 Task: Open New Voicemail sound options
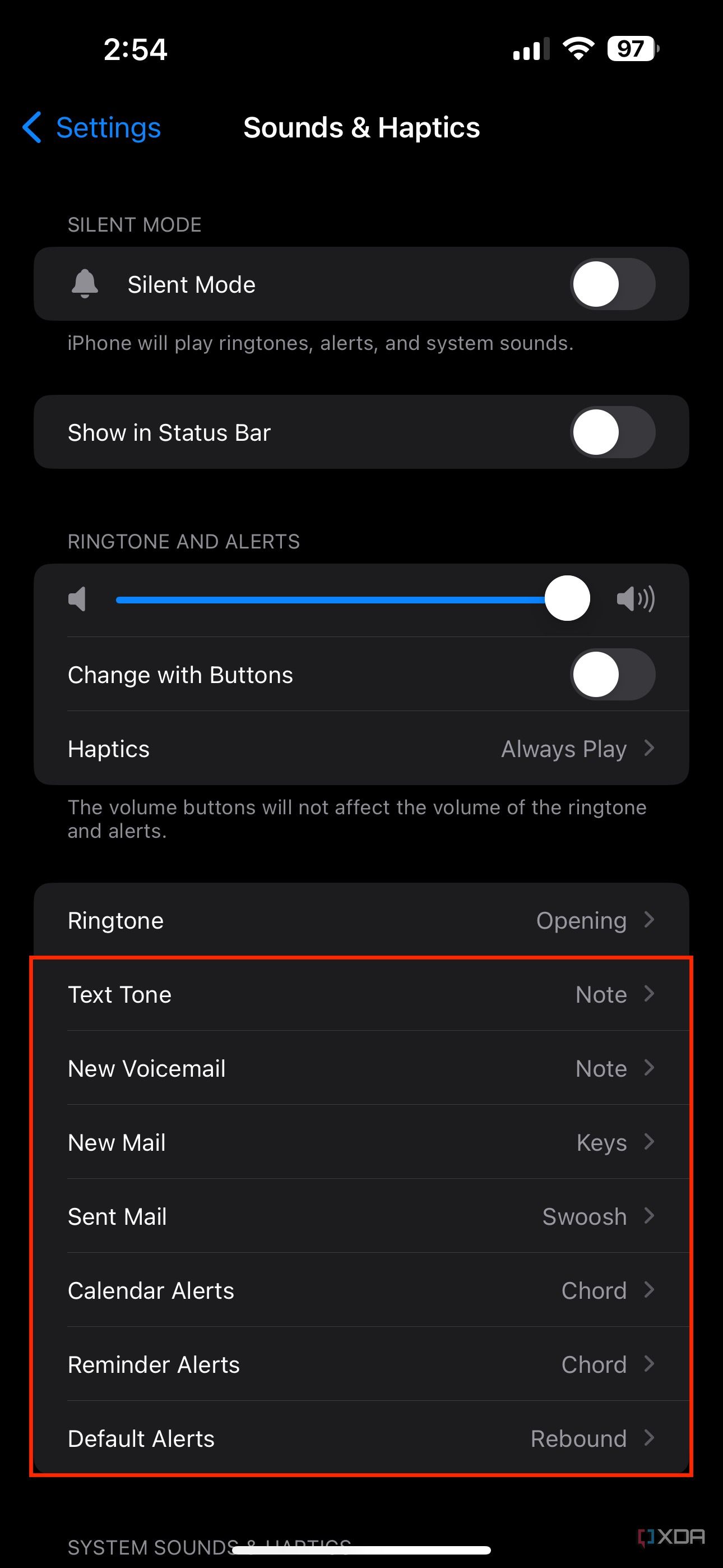[361, 1069]
